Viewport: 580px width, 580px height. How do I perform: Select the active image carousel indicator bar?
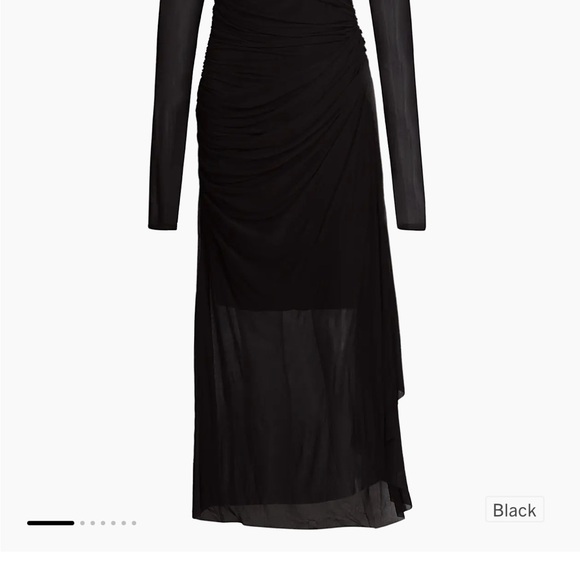click(x=51, y=523)
